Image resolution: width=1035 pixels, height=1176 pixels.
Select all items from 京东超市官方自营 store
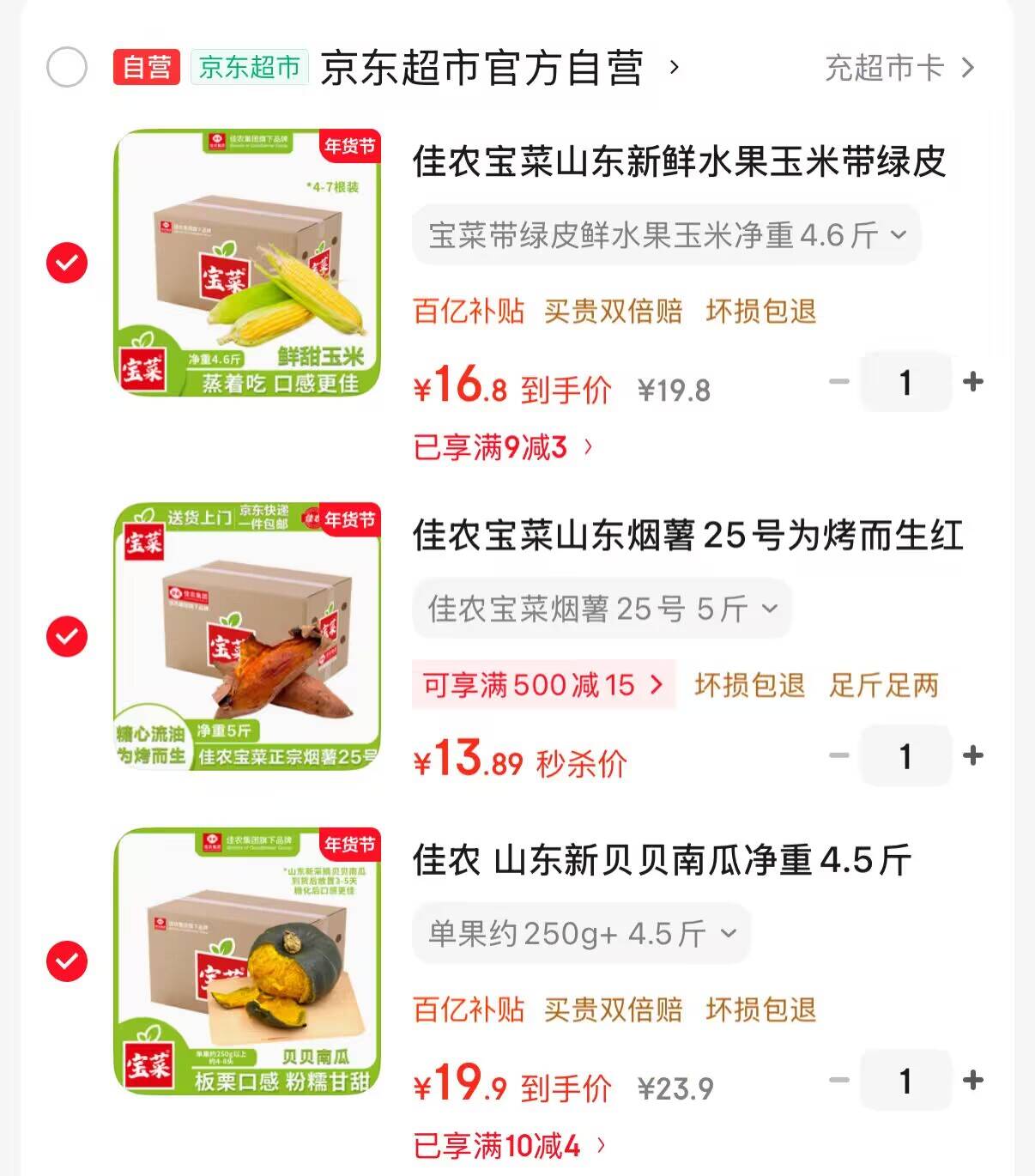click(67, 68)
